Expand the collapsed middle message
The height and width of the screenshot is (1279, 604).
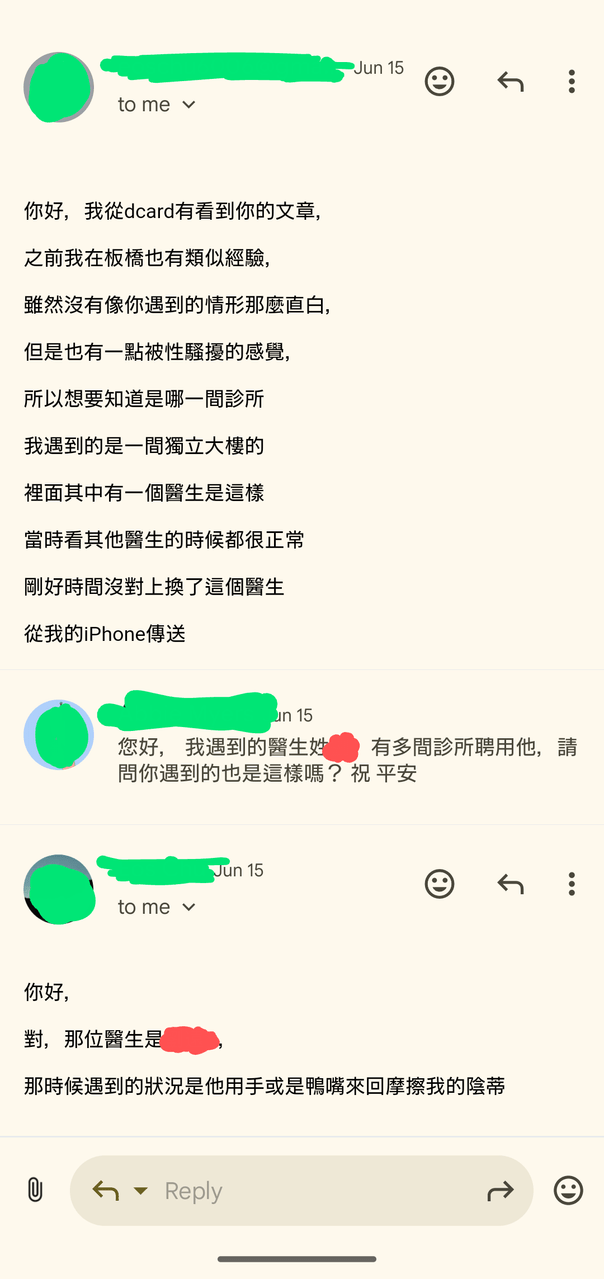pyautogui.click(x=302, y=747)
